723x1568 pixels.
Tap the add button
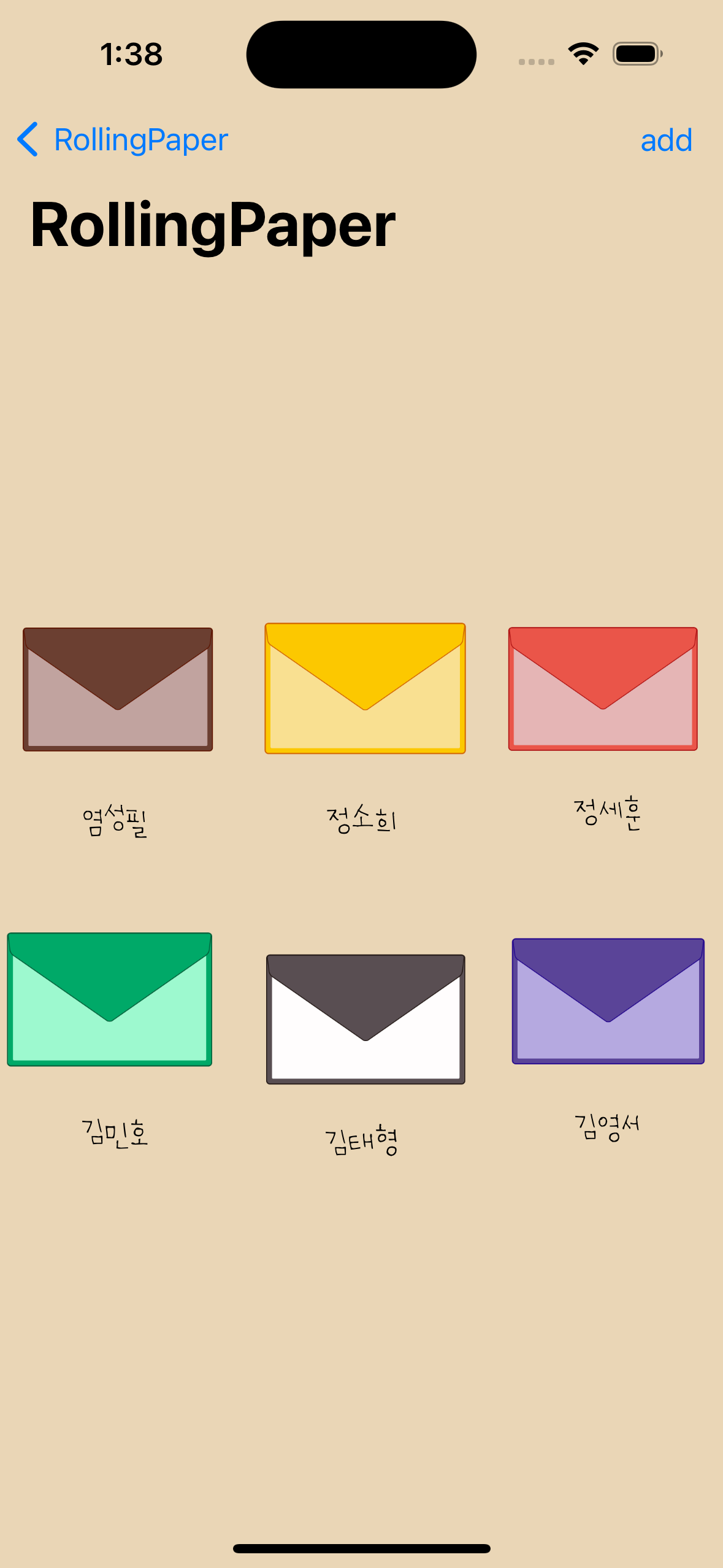(x=666, y=140)
